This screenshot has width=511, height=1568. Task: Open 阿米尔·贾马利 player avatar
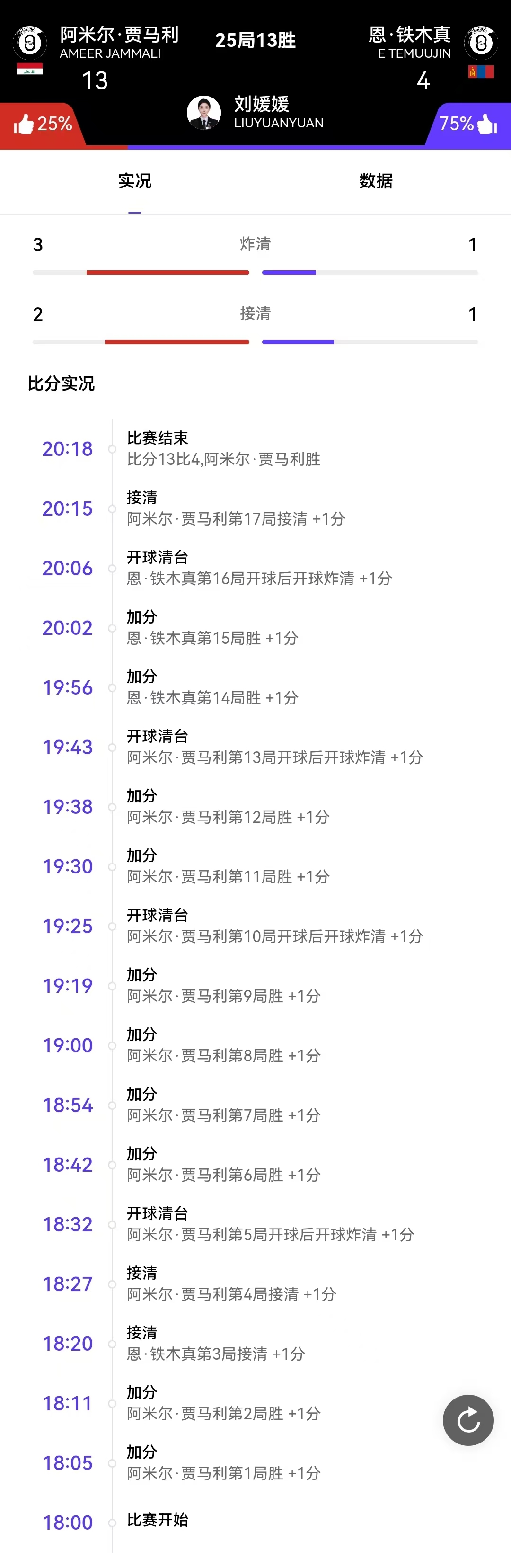[x=29, y=43]
